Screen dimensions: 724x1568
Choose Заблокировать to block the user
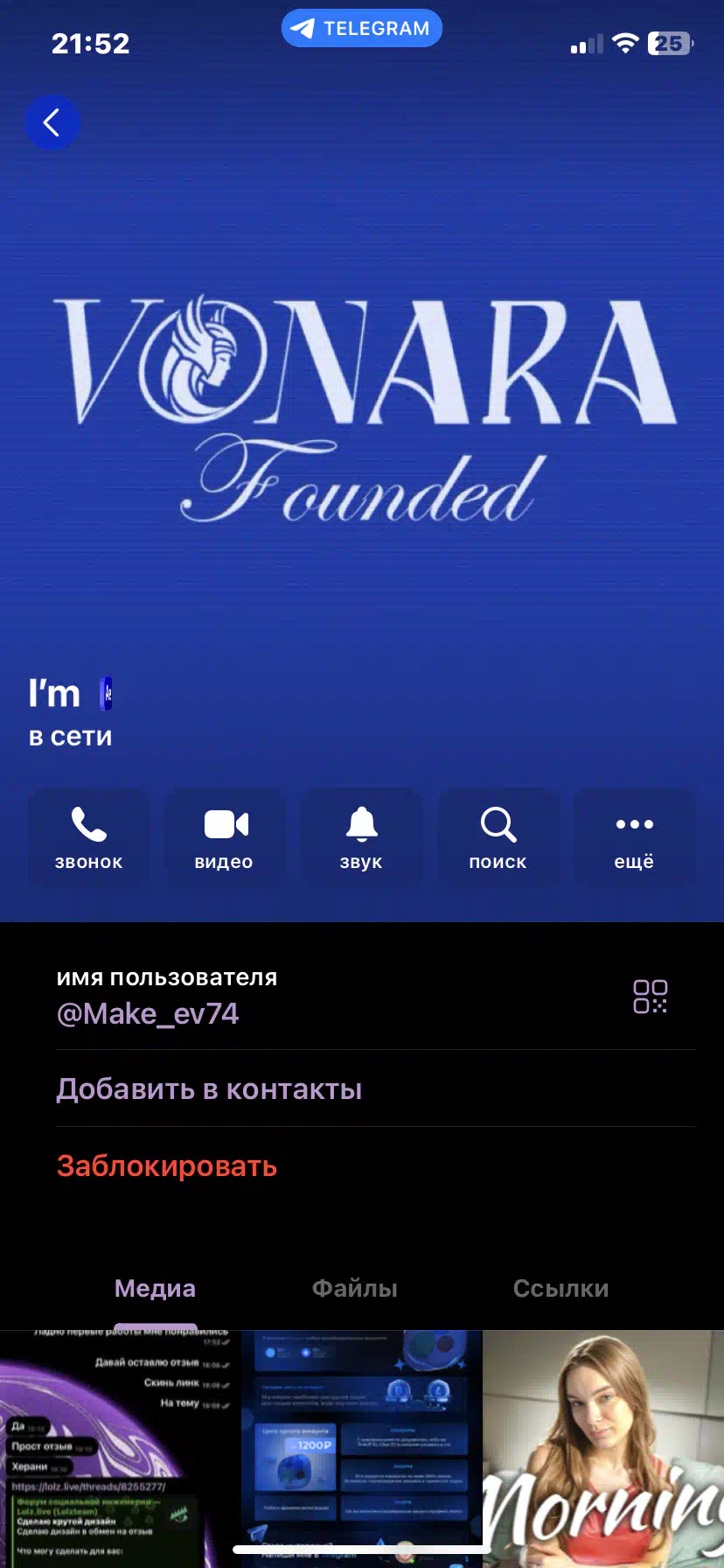click(167, 1166)
